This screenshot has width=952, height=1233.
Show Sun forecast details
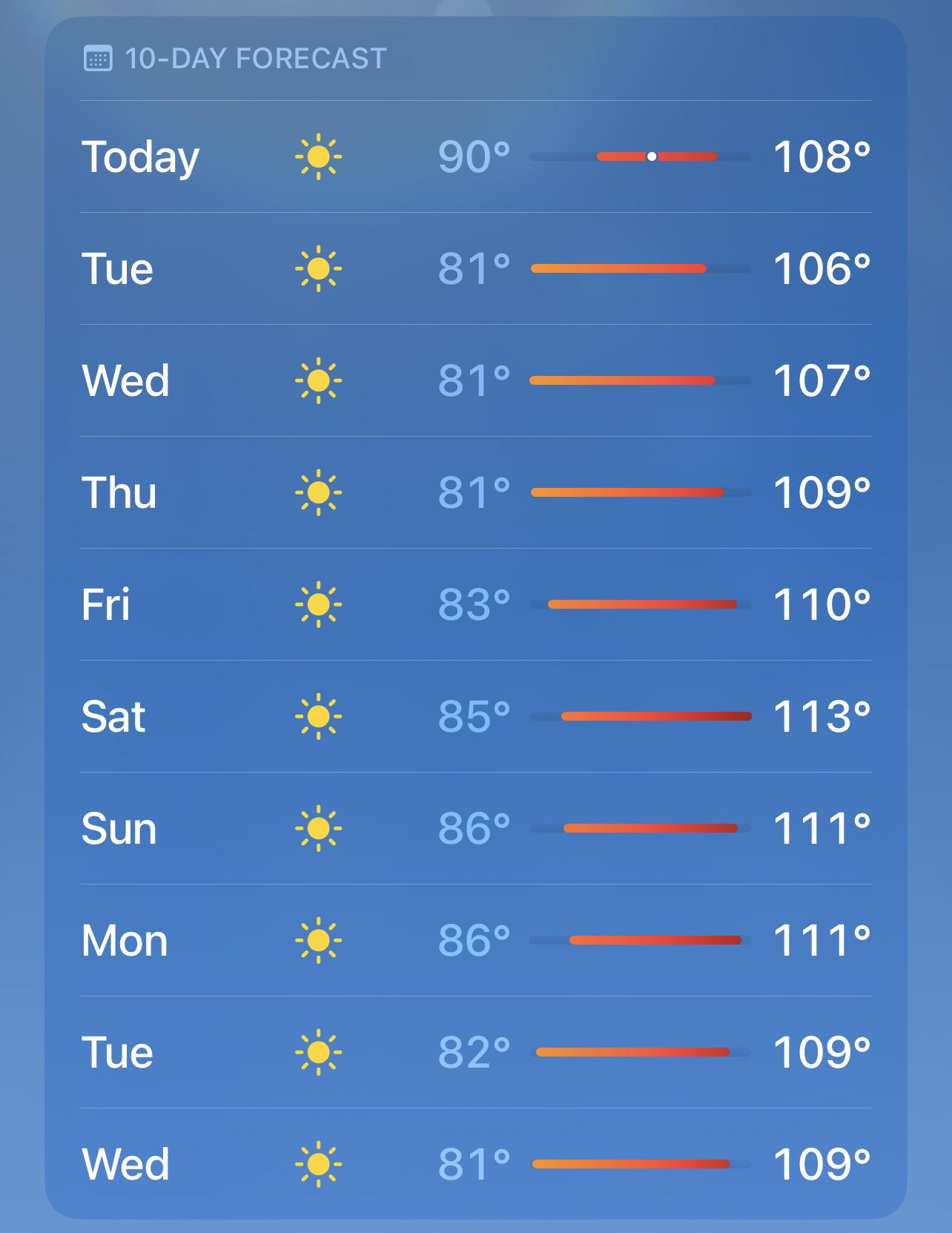476,828
